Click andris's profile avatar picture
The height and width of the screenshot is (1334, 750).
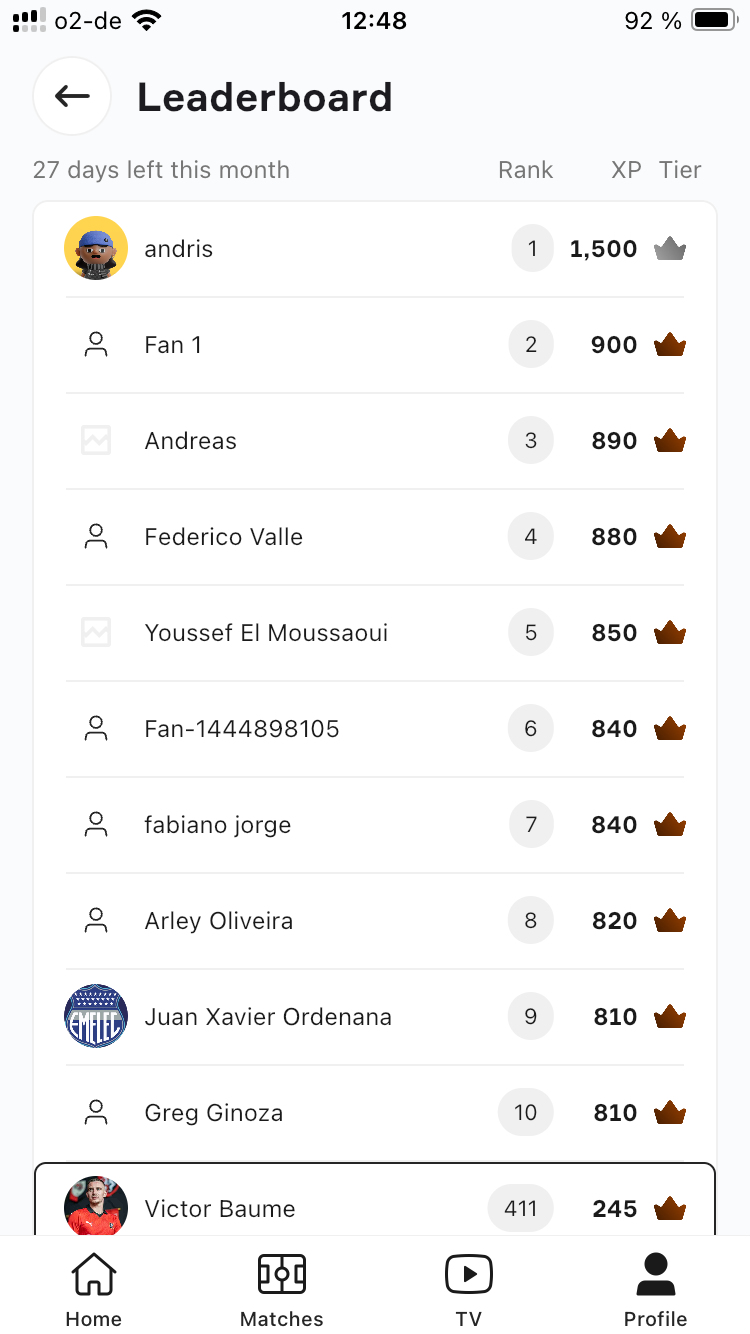96,248
